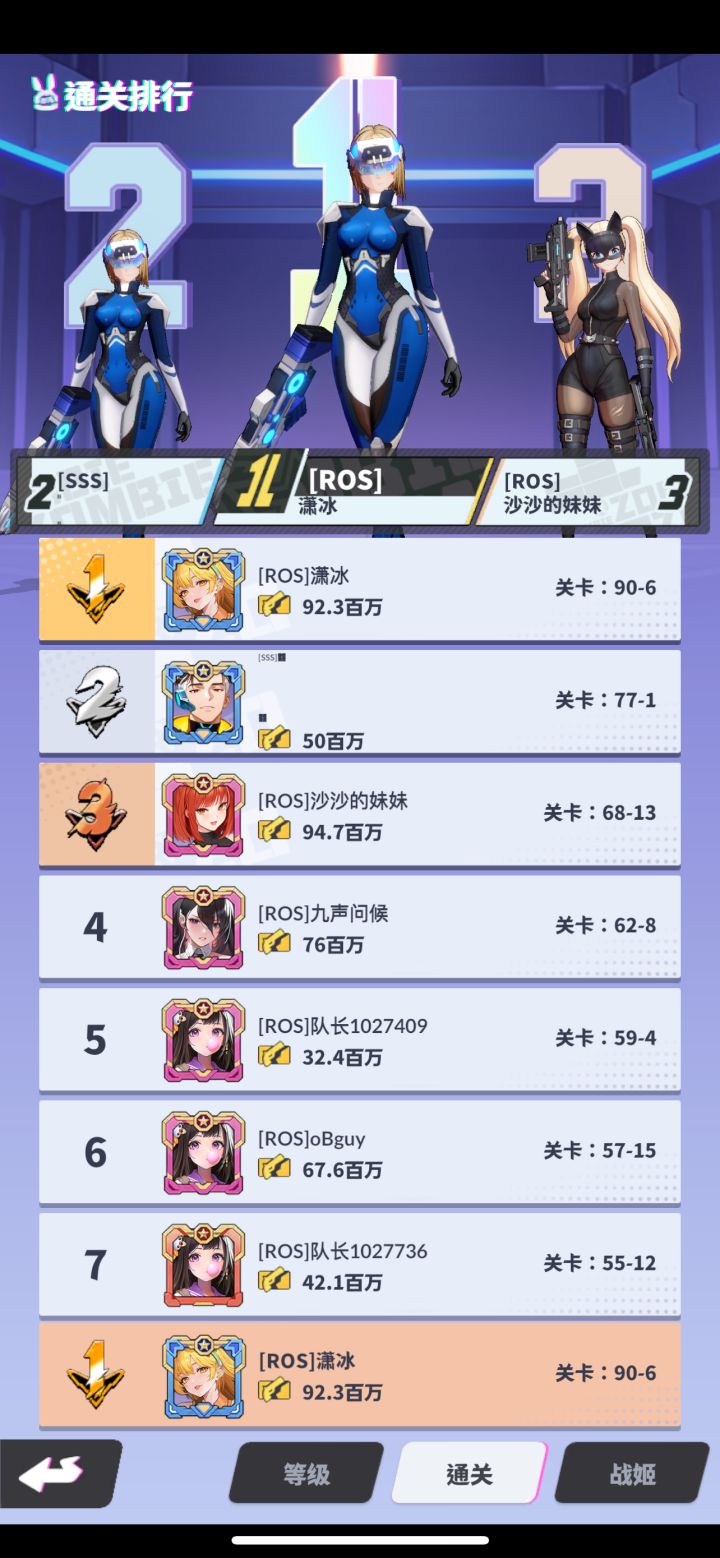Click the avatar frame of [ROS]沙沙的妹妹

click(x=203, y=813)
